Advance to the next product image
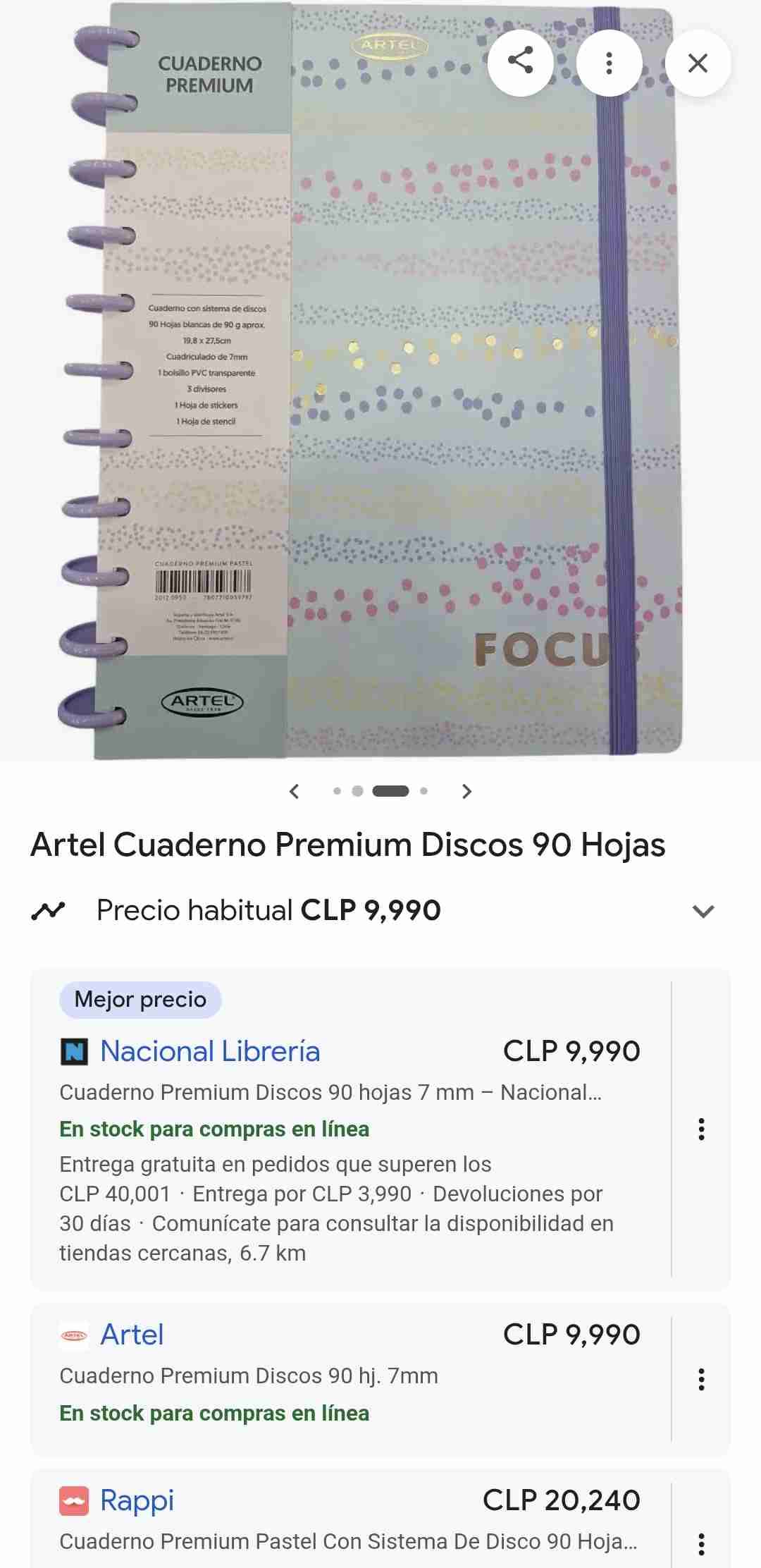 pos(467,791)
